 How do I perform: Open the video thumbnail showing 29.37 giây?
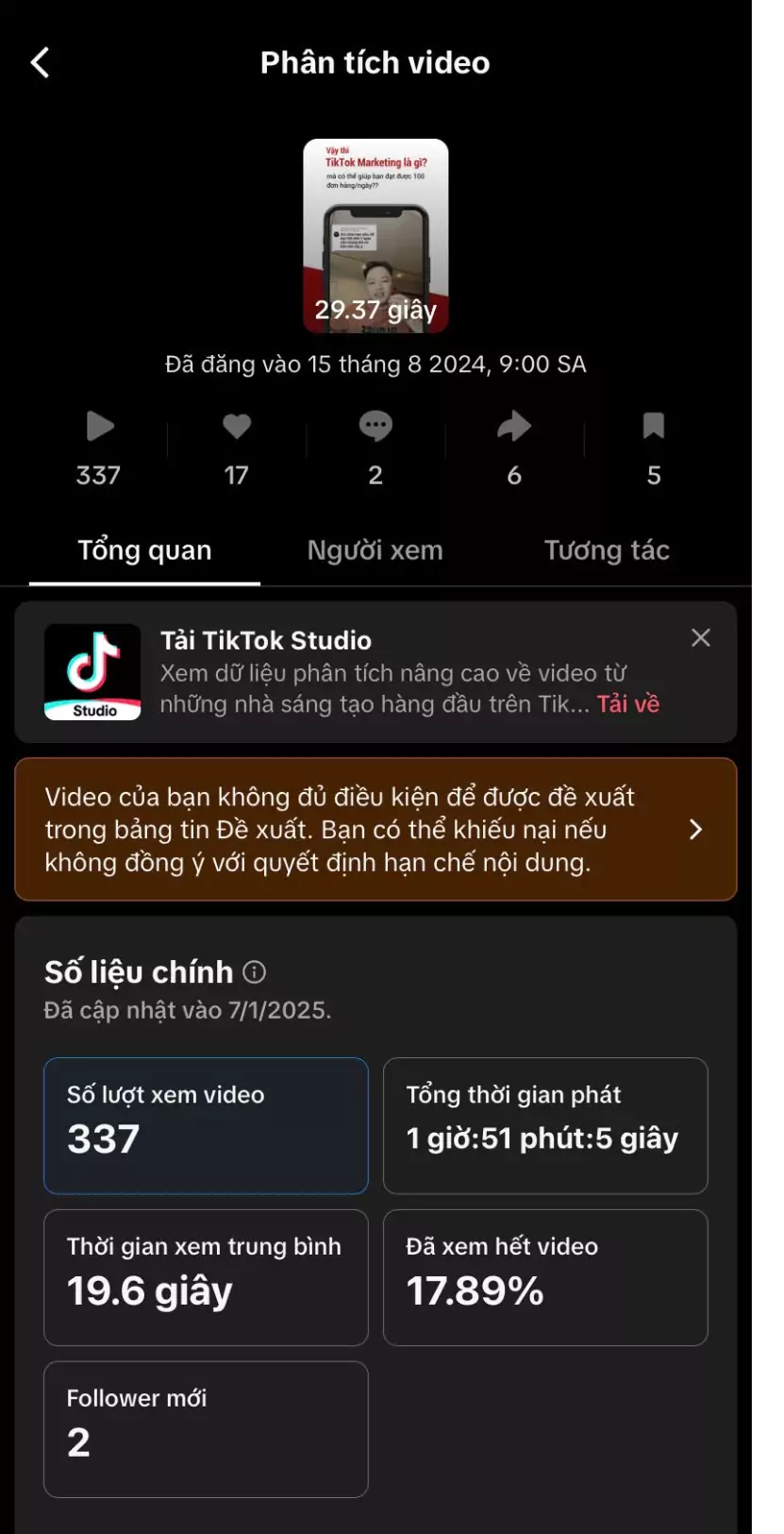pos(375,236)
